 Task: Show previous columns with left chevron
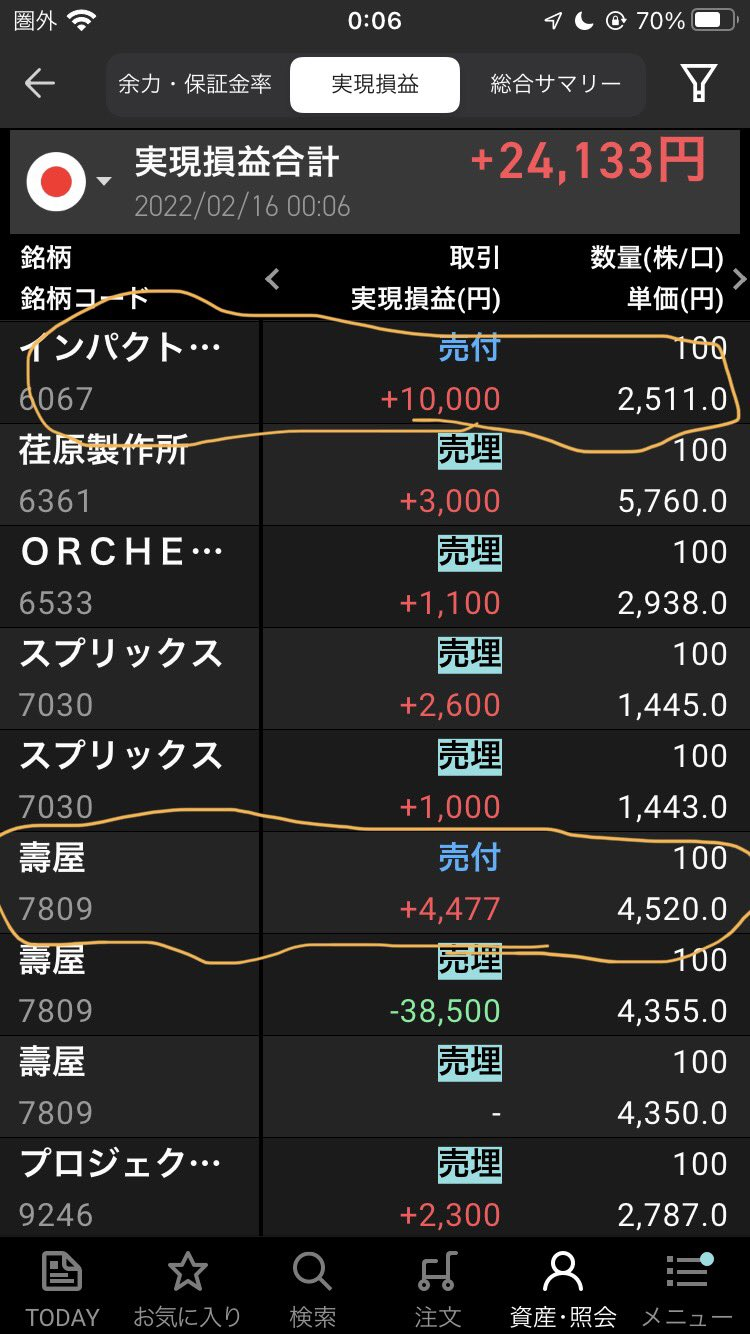tap(273, 279)
